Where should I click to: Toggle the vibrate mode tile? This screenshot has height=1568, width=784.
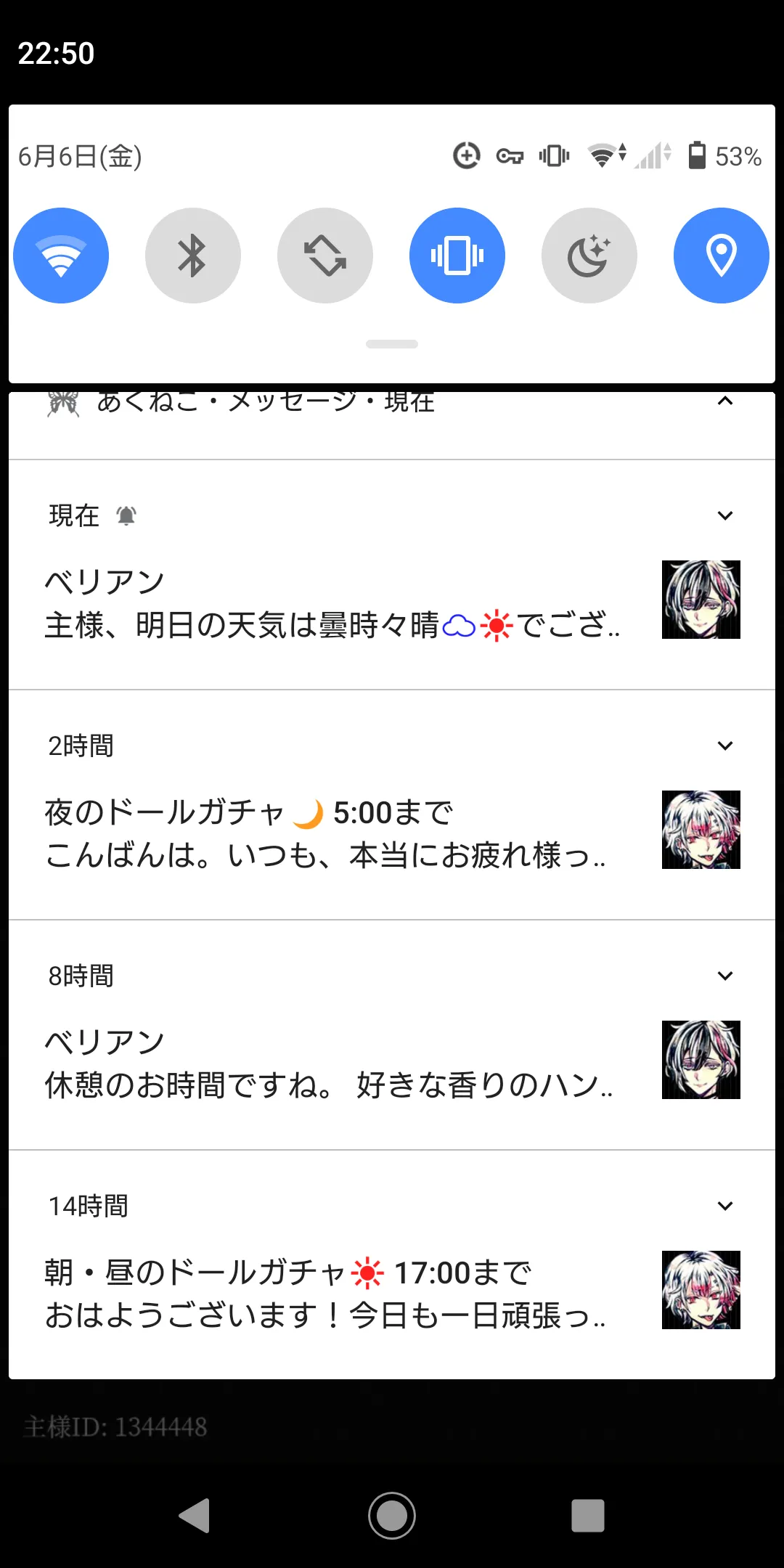point(457,256)
